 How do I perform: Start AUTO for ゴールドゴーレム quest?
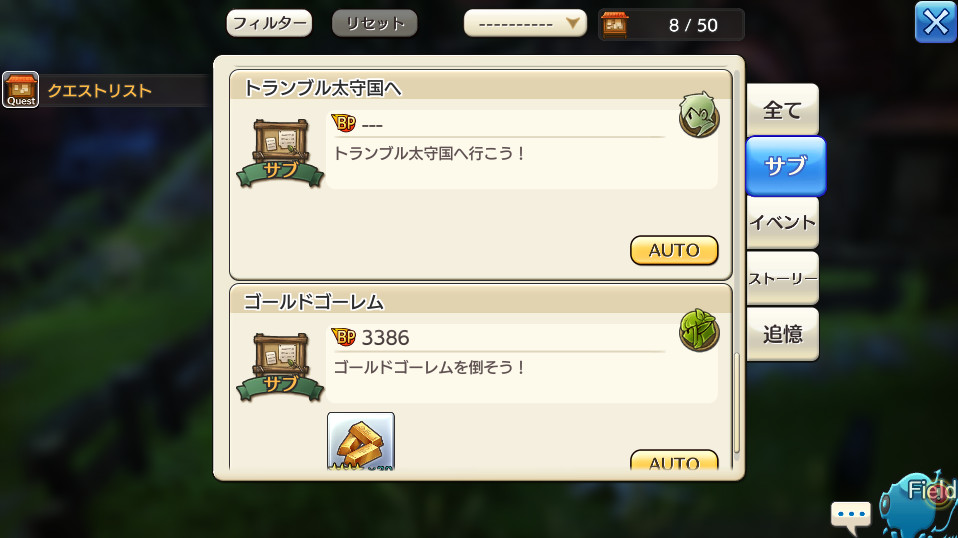click(x=674, y=461)
